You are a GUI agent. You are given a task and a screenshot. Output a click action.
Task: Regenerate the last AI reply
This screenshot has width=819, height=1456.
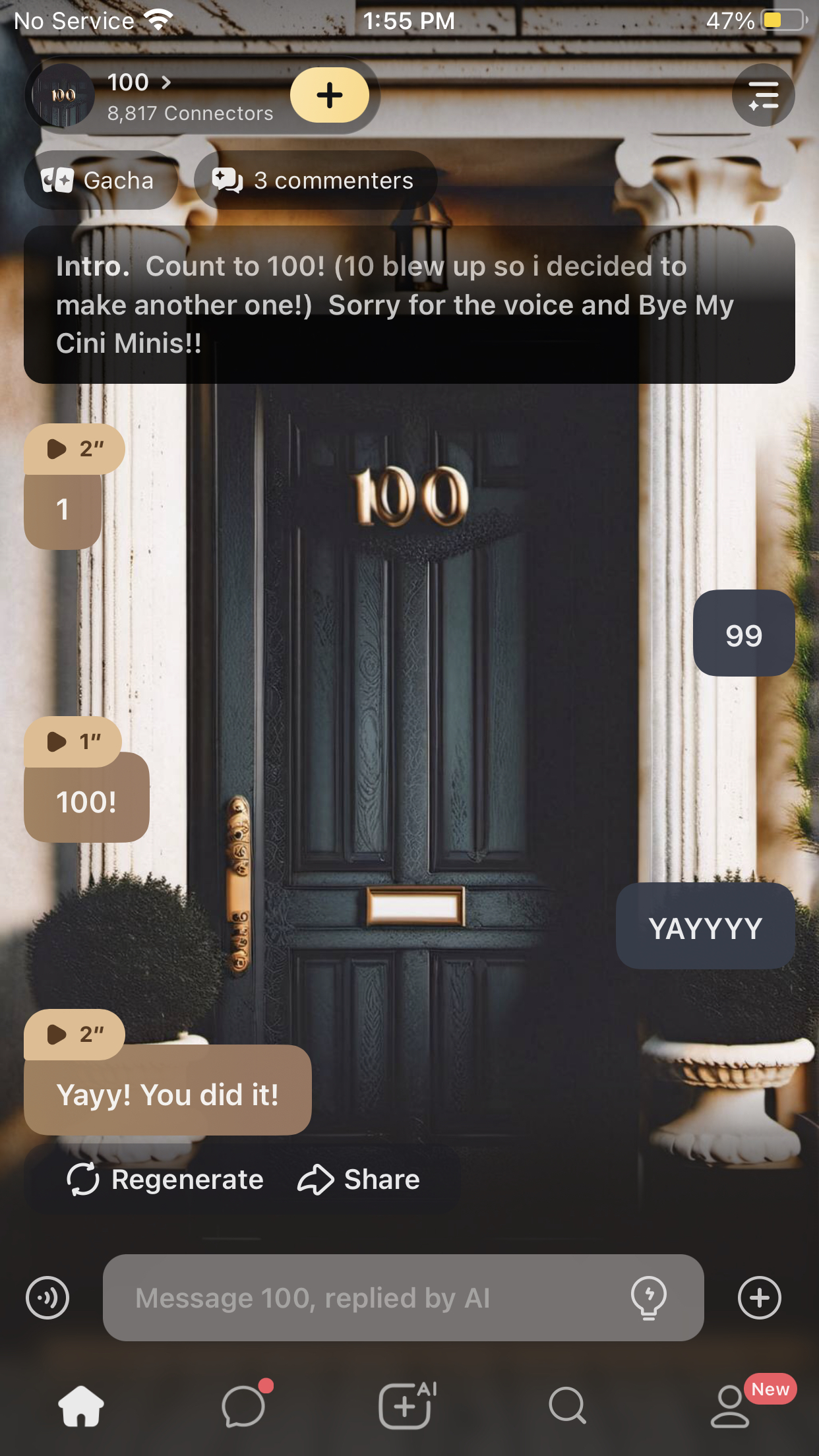pos(166,1180)
